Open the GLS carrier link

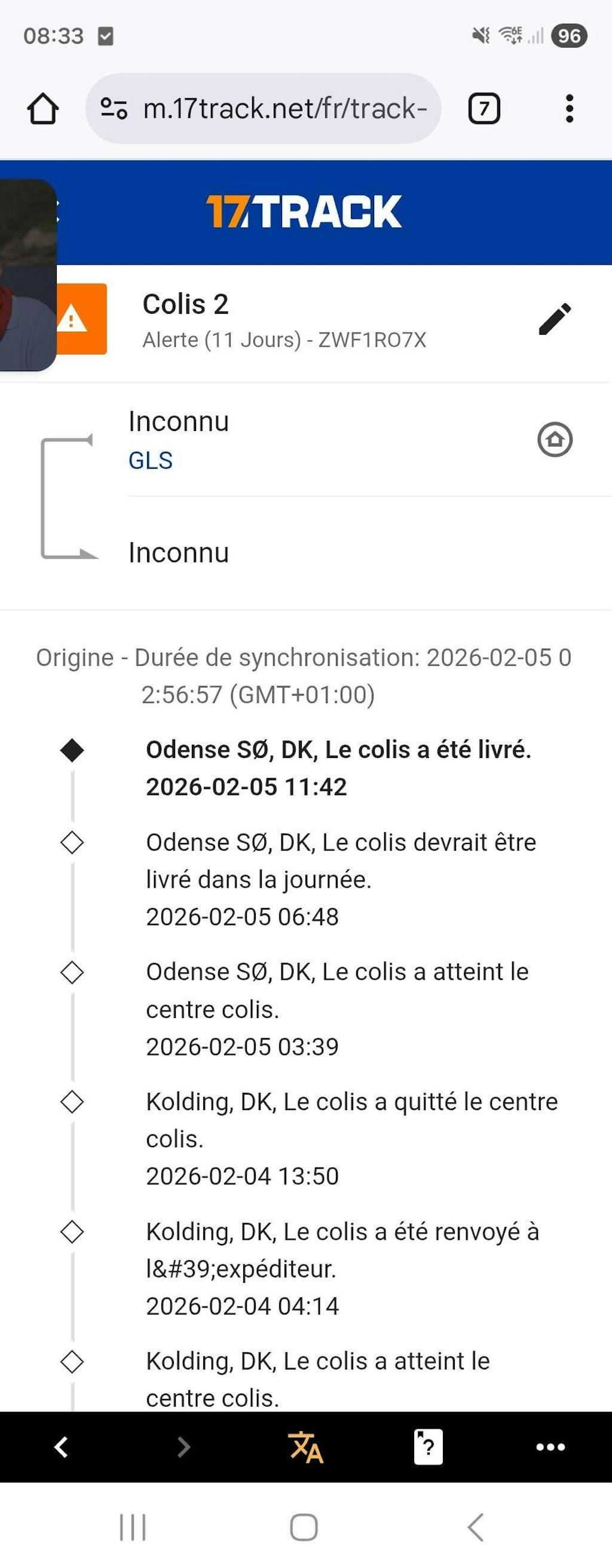tap(150, 461)
